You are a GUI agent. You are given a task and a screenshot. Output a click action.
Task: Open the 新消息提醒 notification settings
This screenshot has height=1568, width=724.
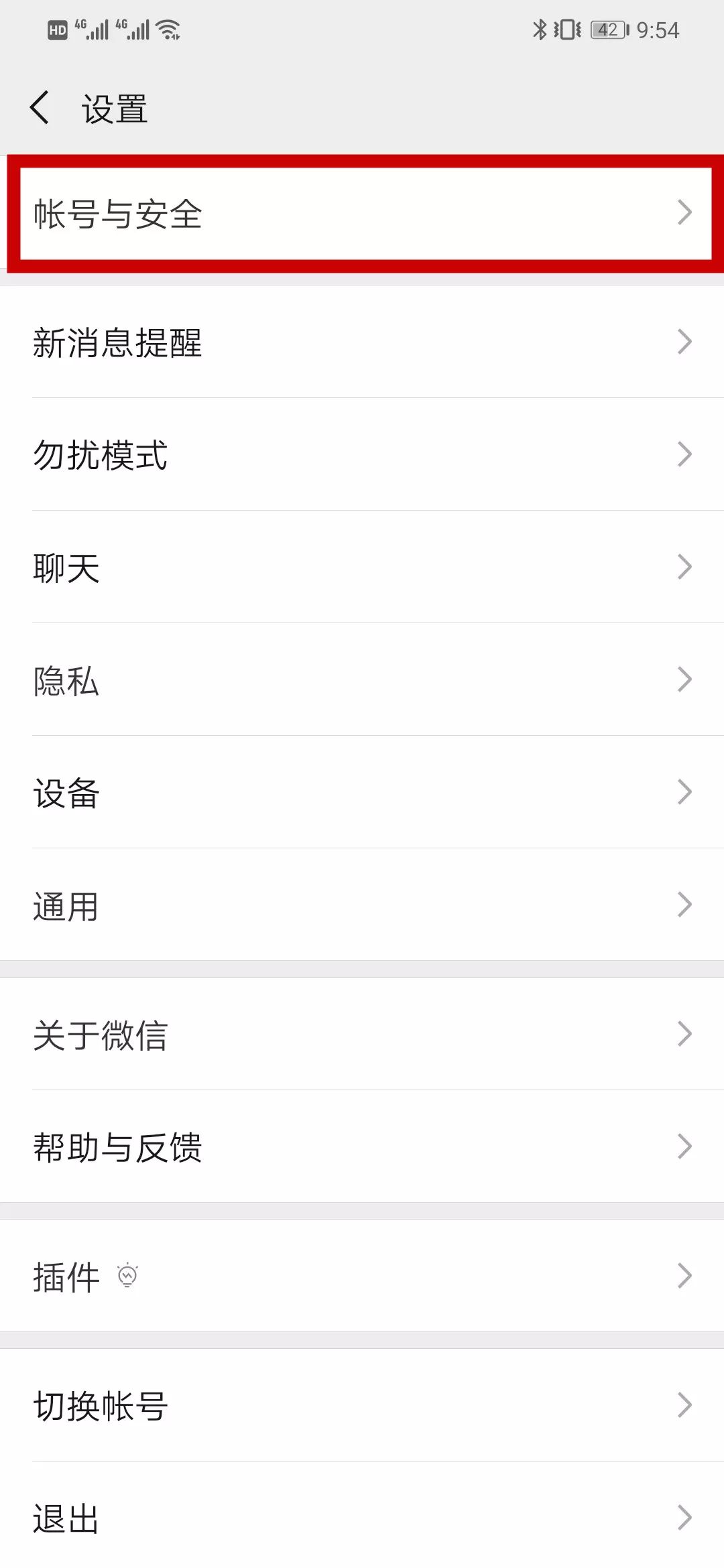click(x=362, y=343)
